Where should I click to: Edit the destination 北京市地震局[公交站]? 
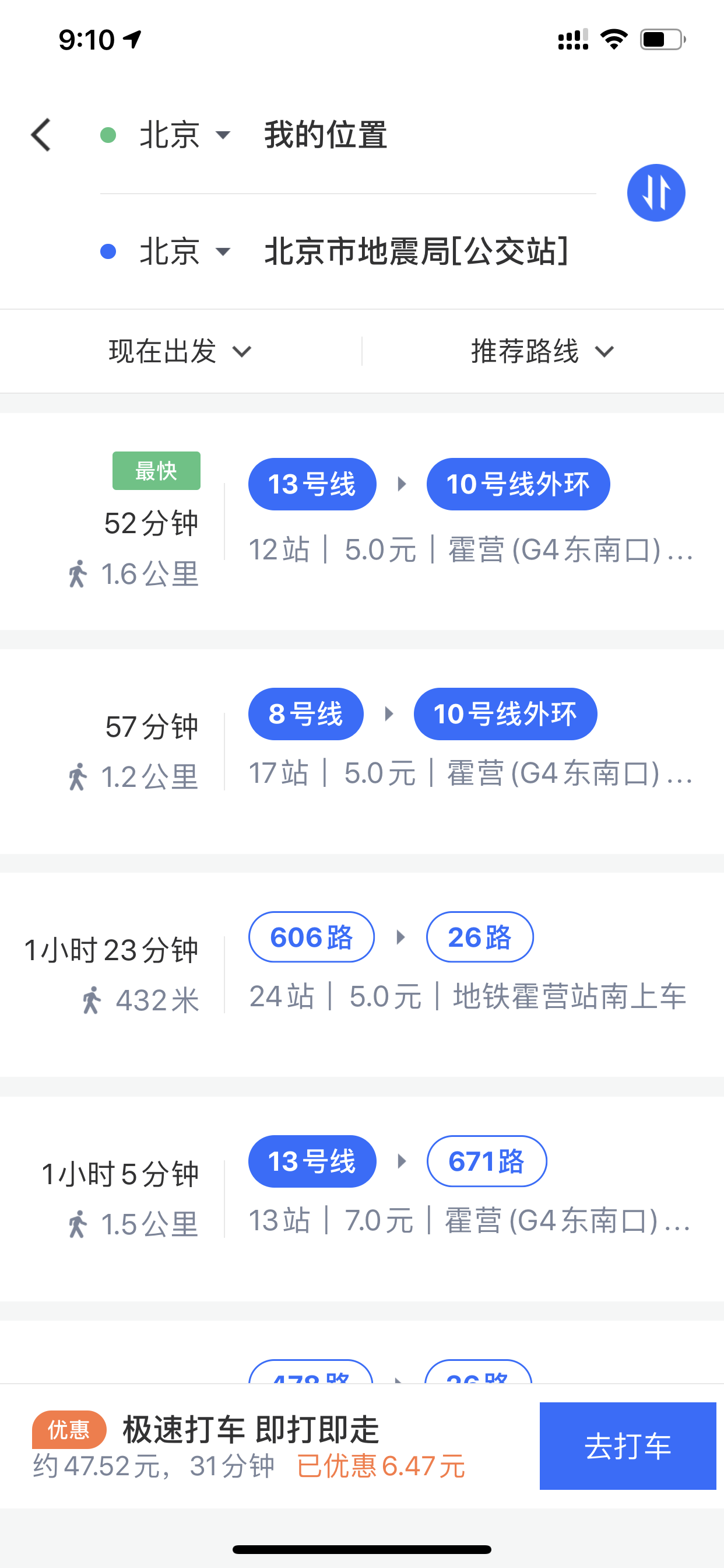pyautogui.click(x=417, y=251)
